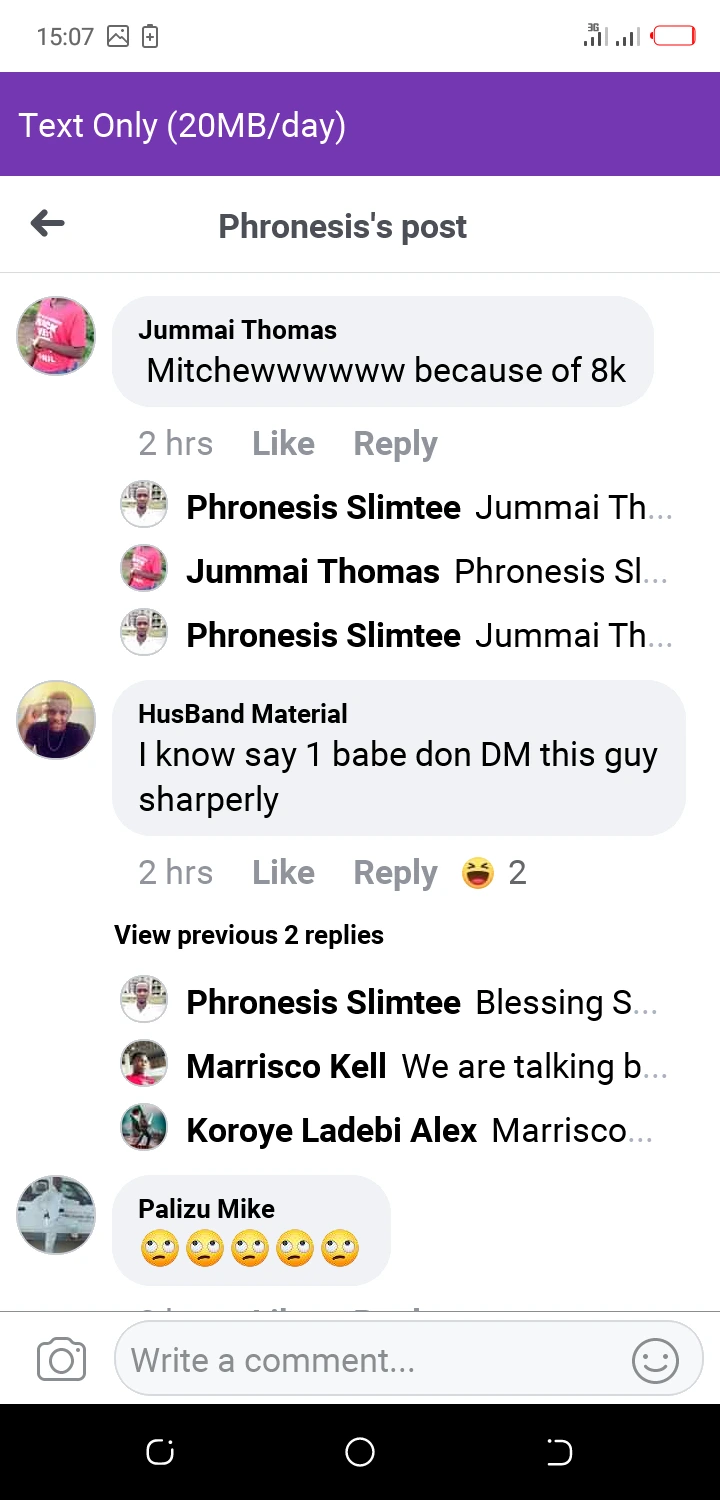See reactions on HusBand Material's comment

pyautogui.click(x=495, y=872)
